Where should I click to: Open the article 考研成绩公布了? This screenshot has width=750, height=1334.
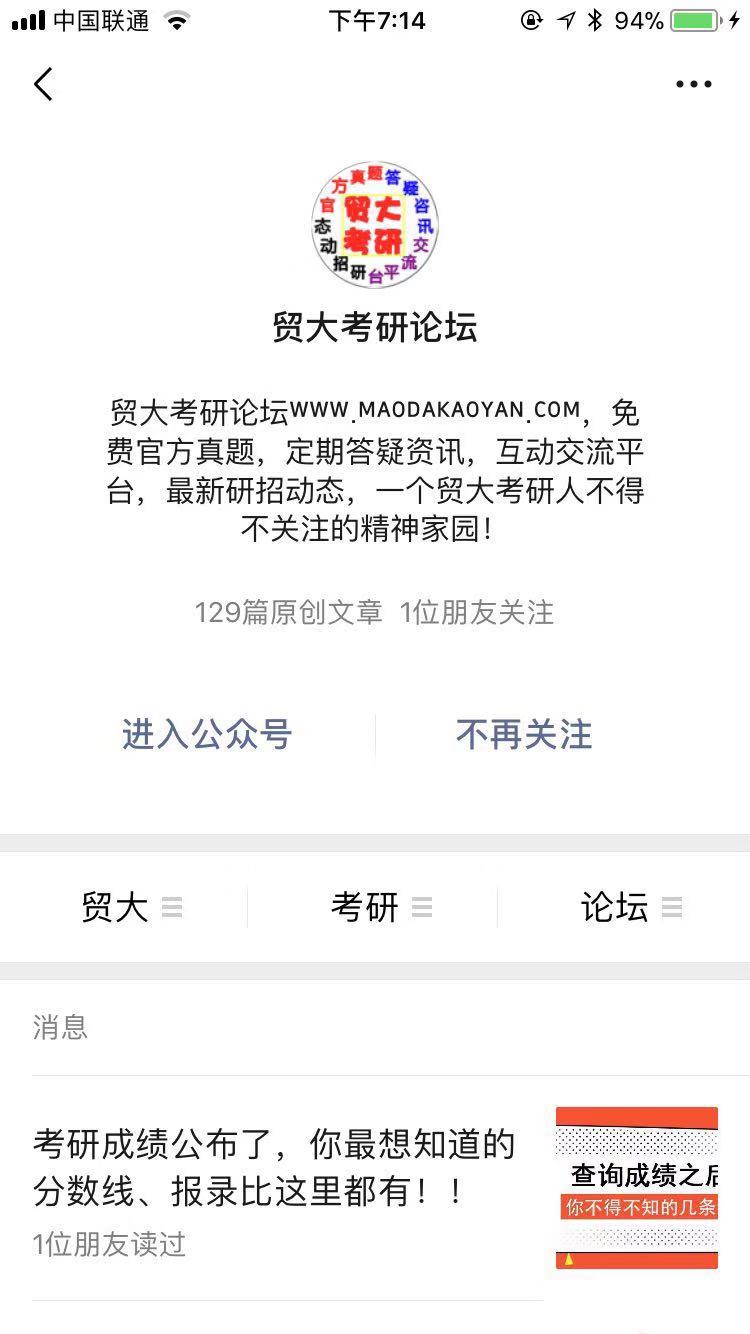point(275,1168)
